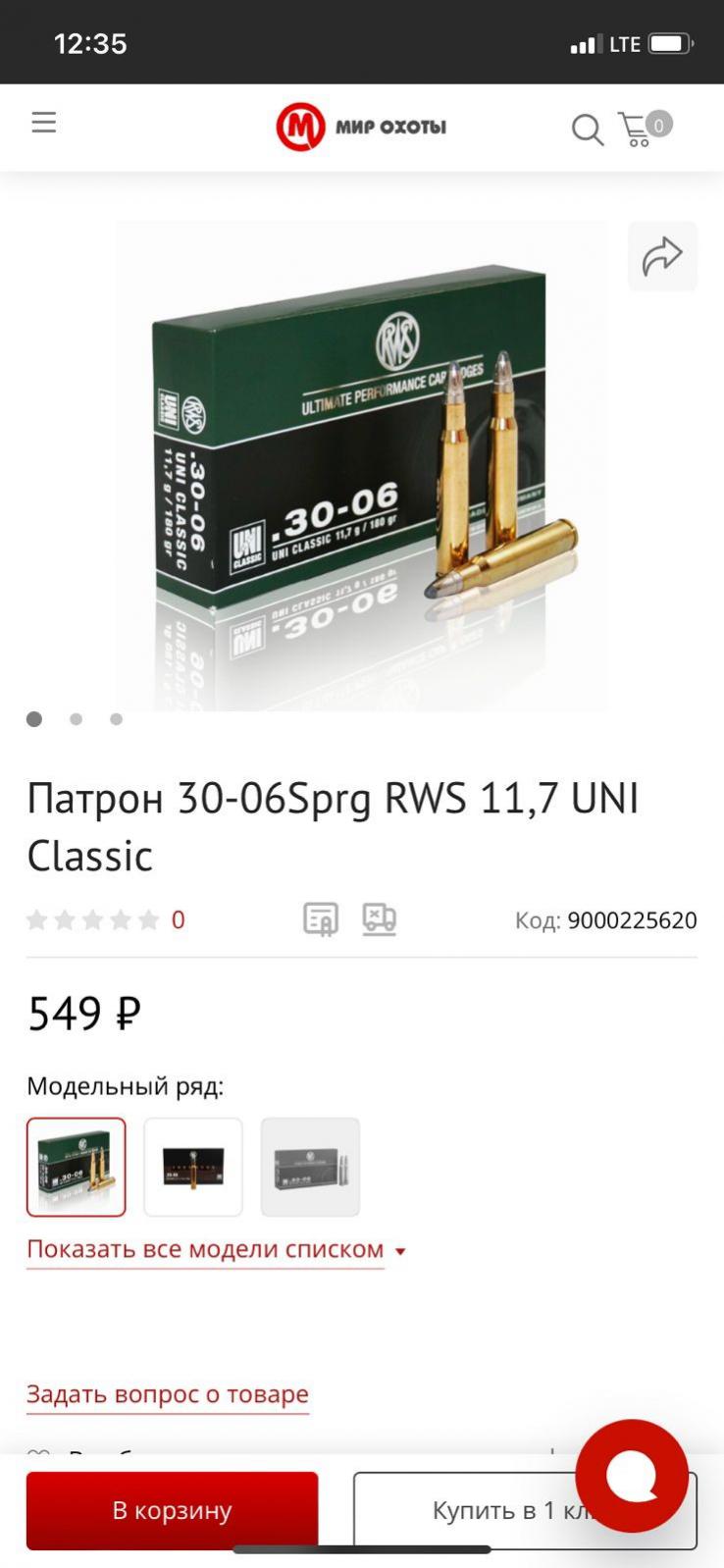724x1568 pixels.
Task: Jump to the second photo dot
Action: [76, 719]
